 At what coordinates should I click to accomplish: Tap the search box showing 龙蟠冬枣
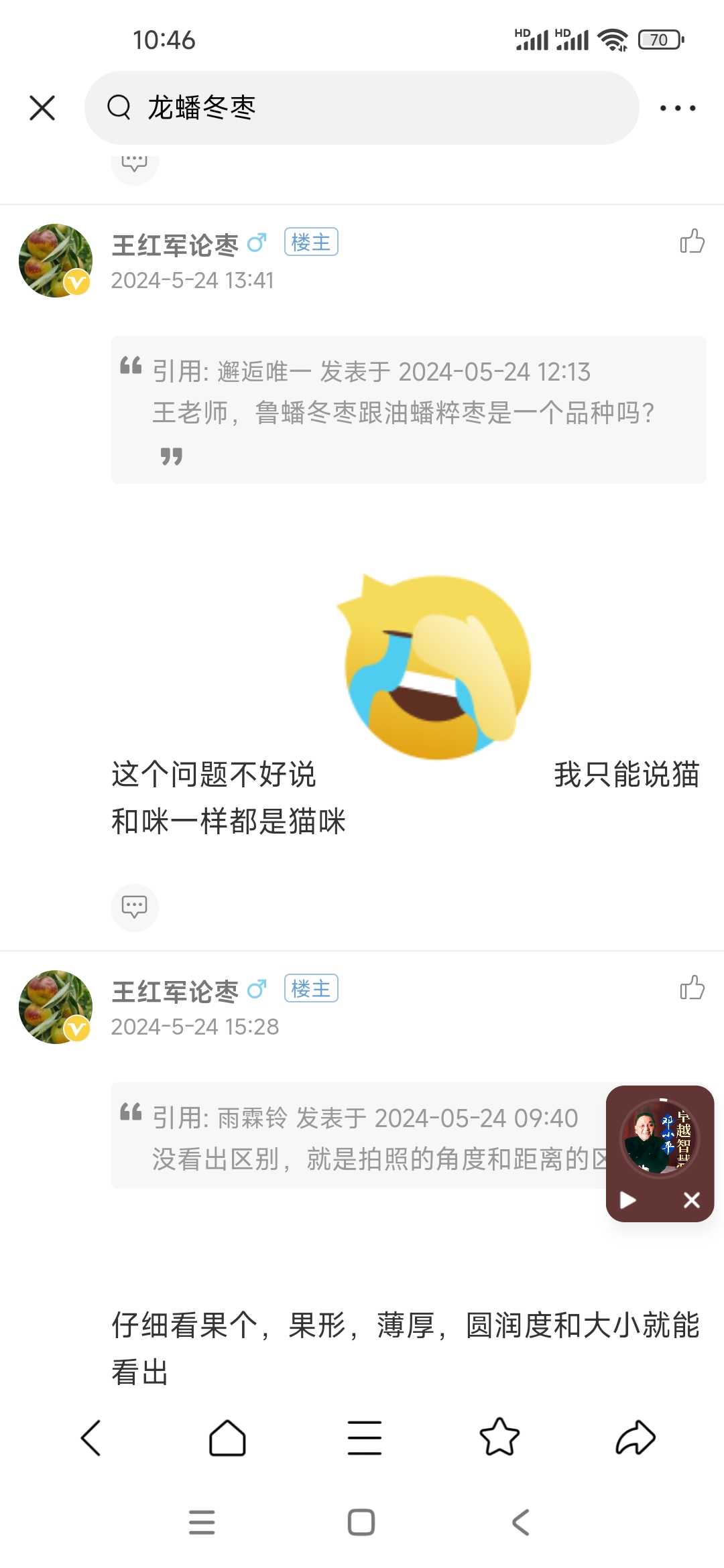362,107
